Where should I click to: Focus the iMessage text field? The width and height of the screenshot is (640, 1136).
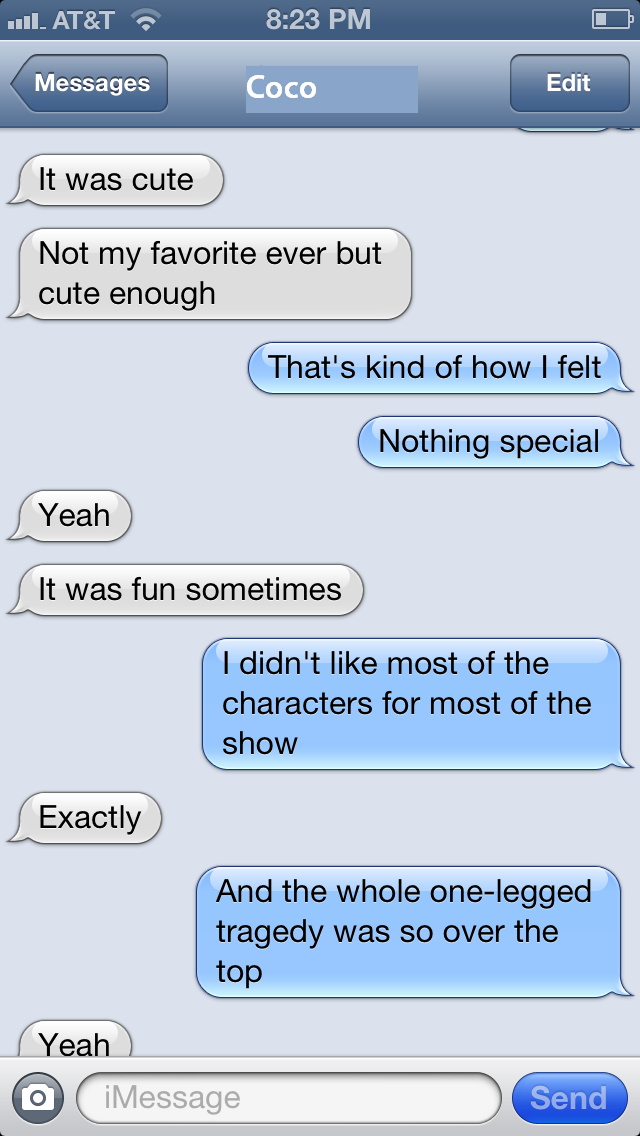[x=288, y=1098]
